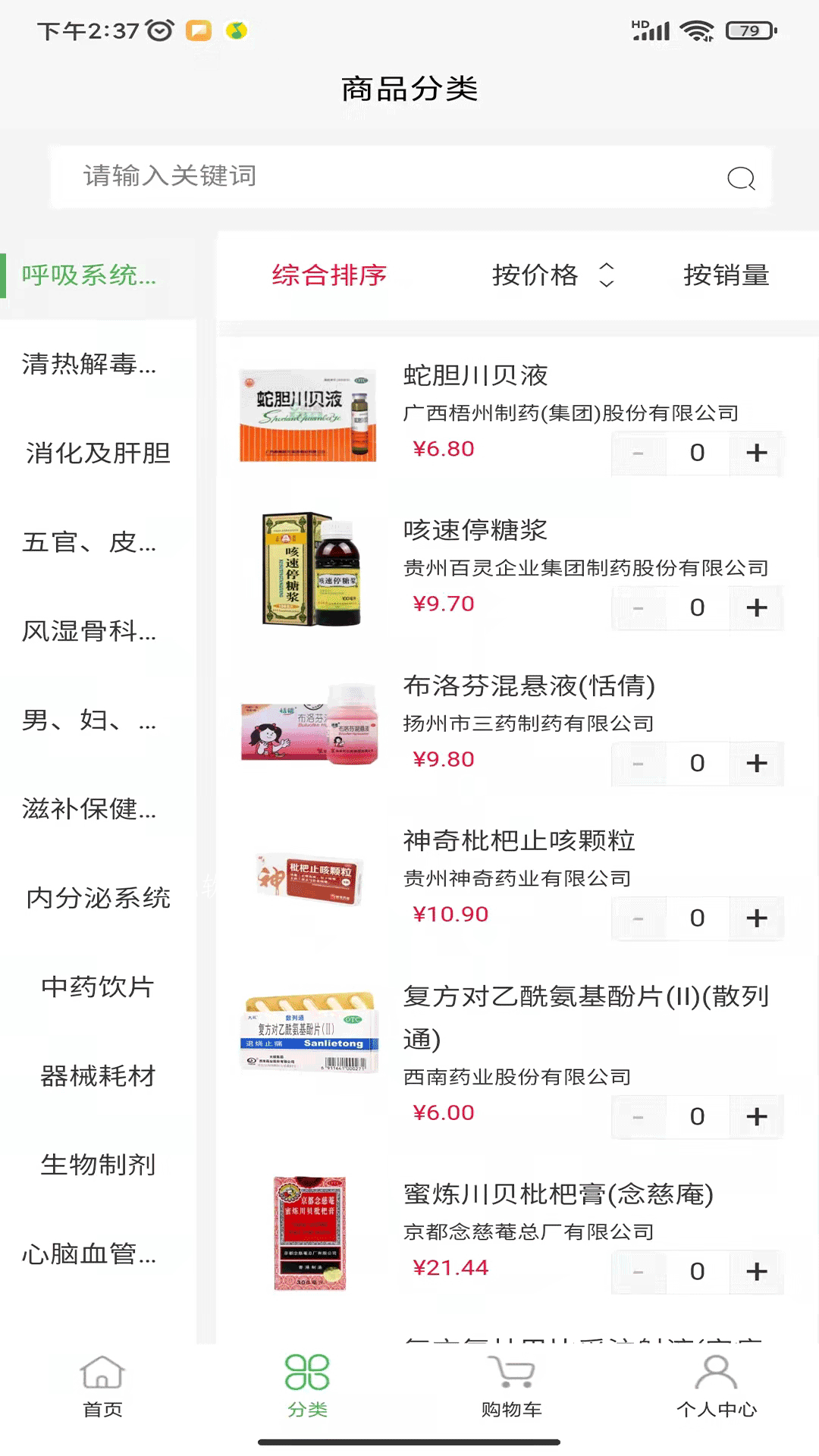Open 复方对乙酰氨基酚片 product details
This screenshot has width=819, height=1456.
click(585, 1017)
